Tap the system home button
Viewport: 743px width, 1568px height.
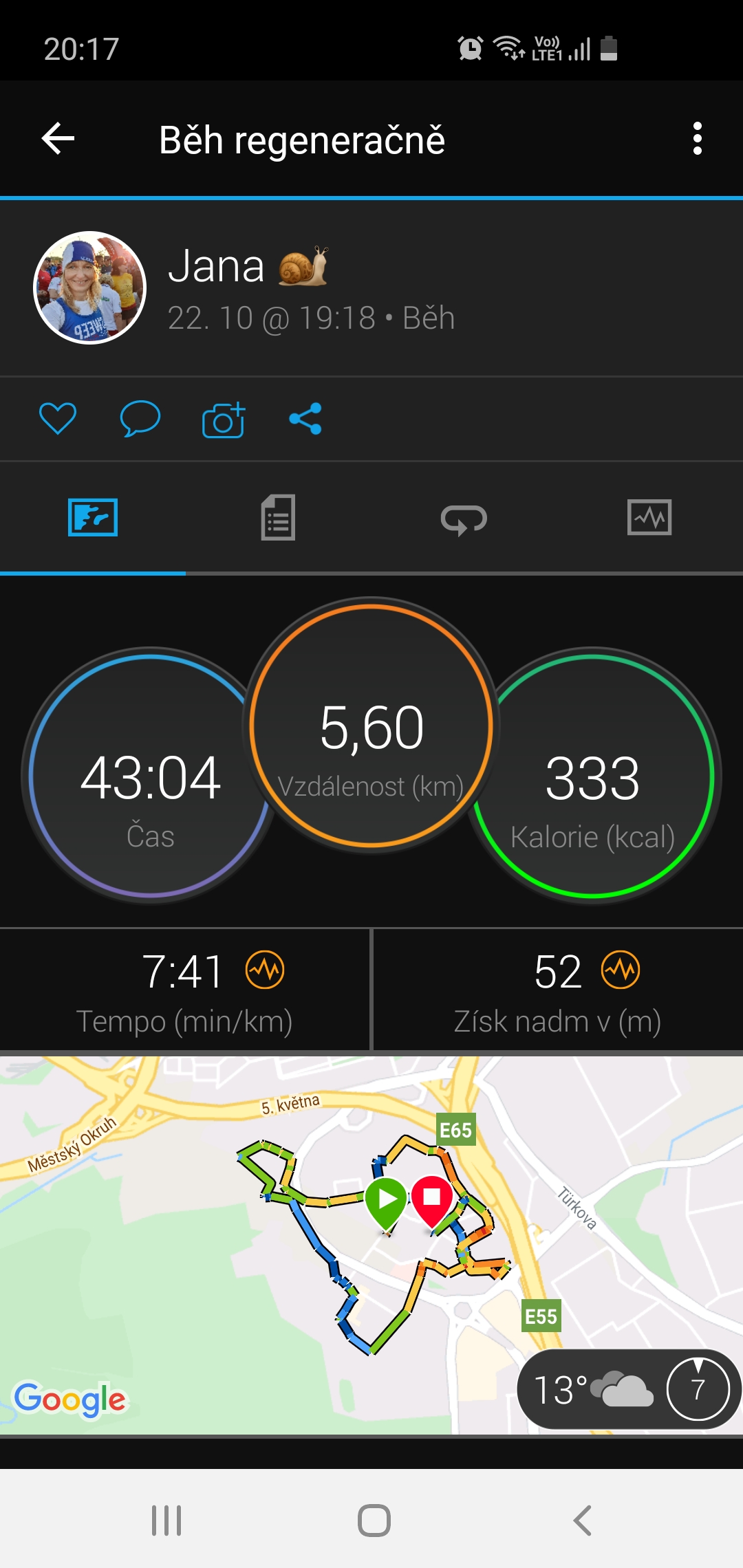tap(374, 1520)
